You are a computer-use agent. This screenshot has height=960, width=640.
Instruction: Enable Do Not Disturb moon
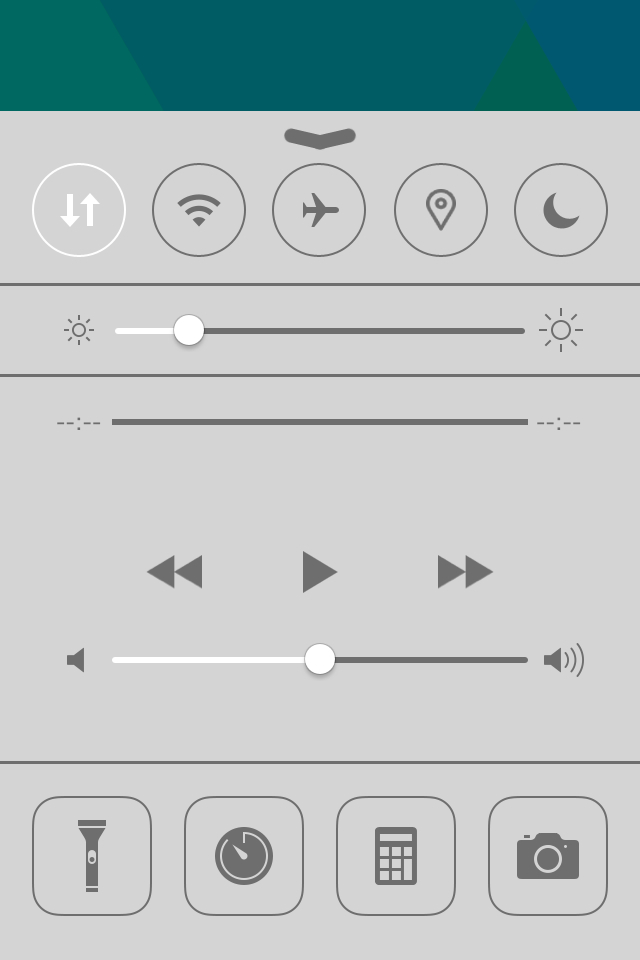click(561, 210)
